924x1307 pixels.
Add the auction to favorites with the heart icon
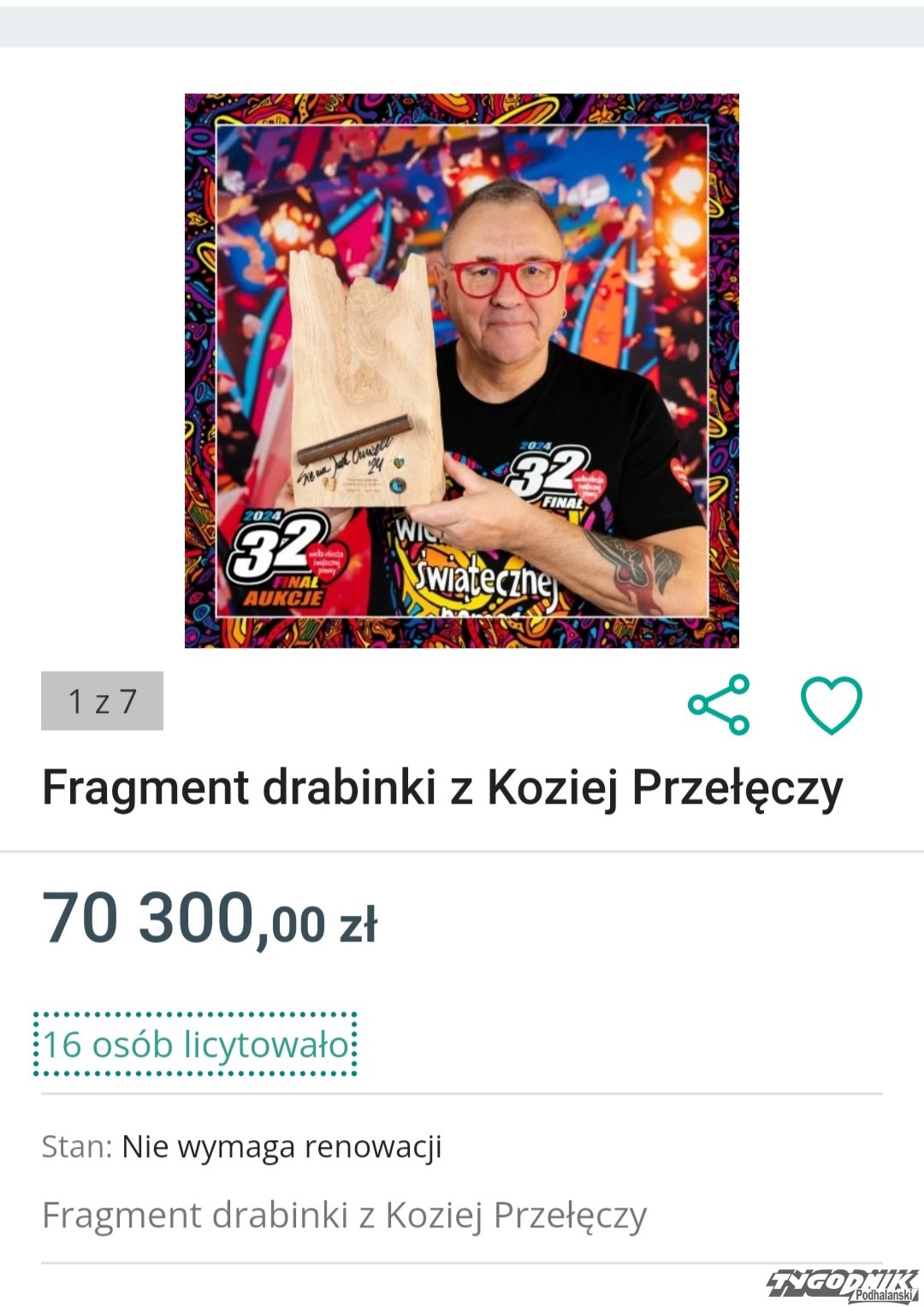831,704
